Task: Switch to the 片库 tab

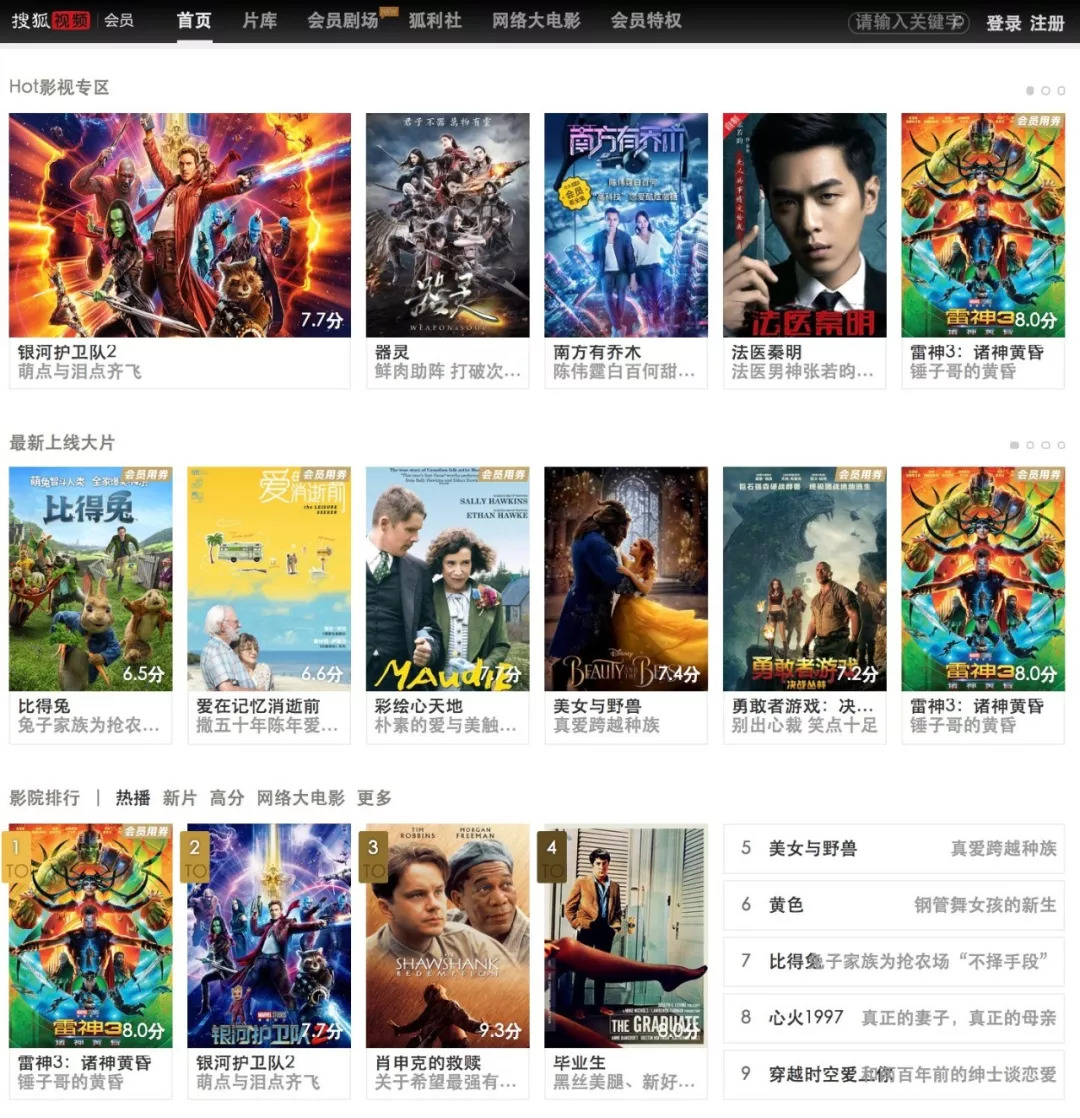Action: [259, 20]
